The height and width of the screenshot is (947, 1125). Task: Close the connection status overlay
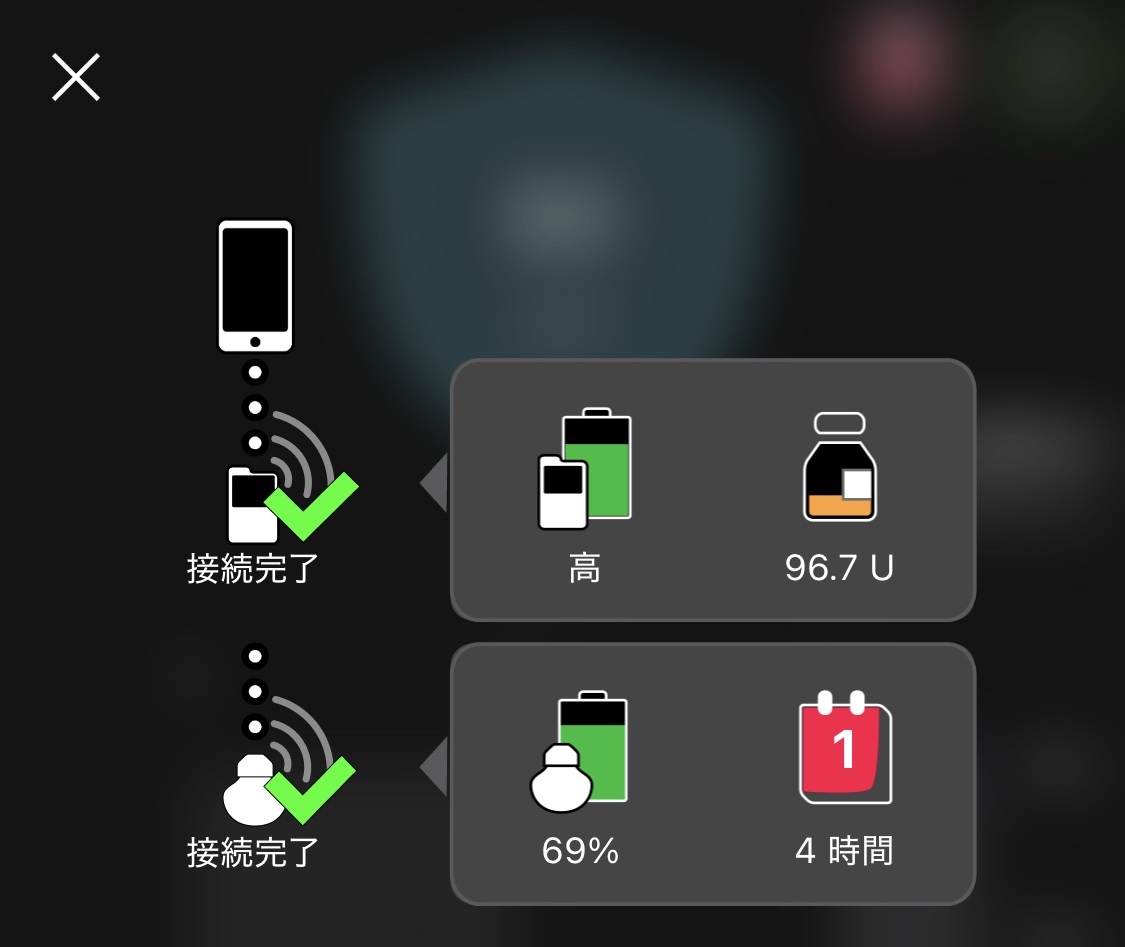point(75,77)
